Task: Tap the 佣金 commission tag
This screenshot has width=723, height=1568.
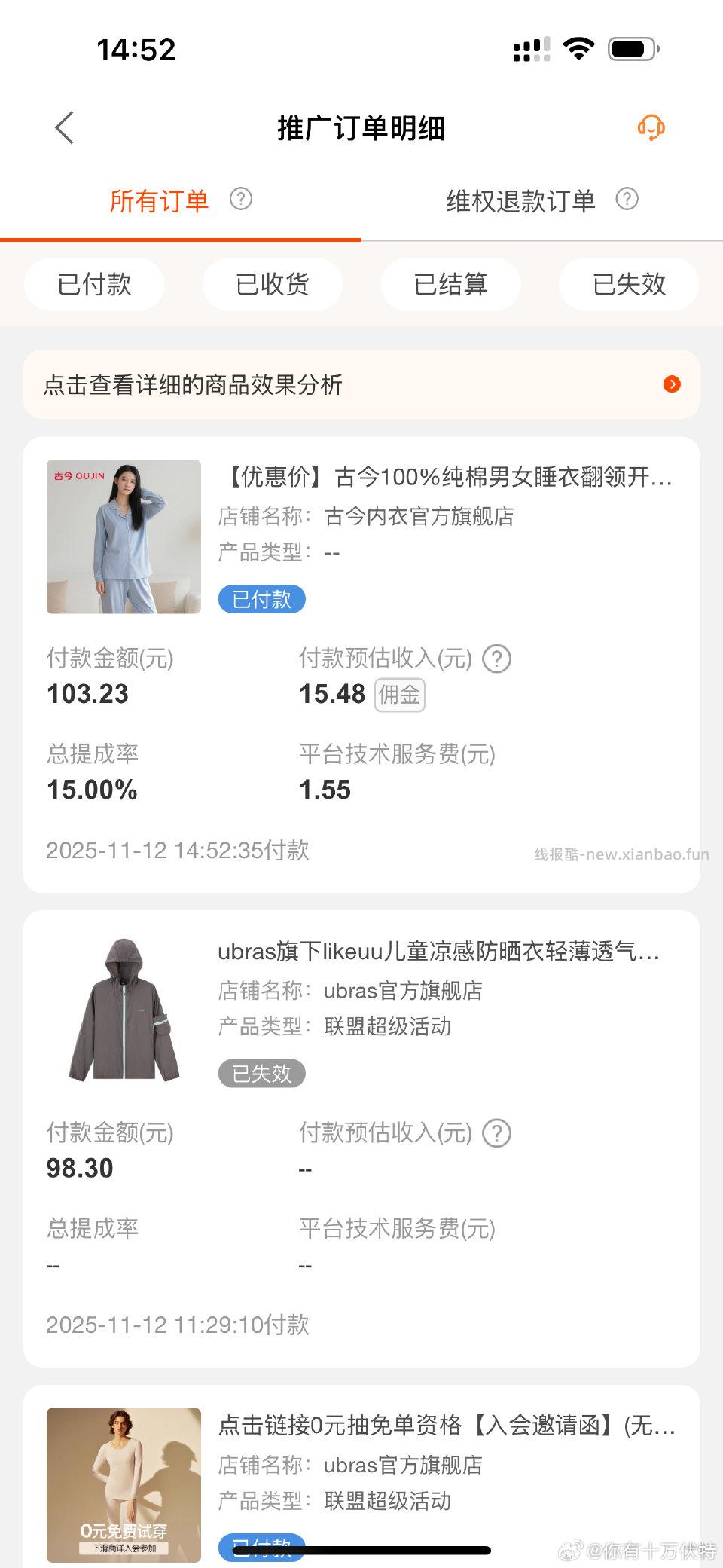Action: coord(399,695)
